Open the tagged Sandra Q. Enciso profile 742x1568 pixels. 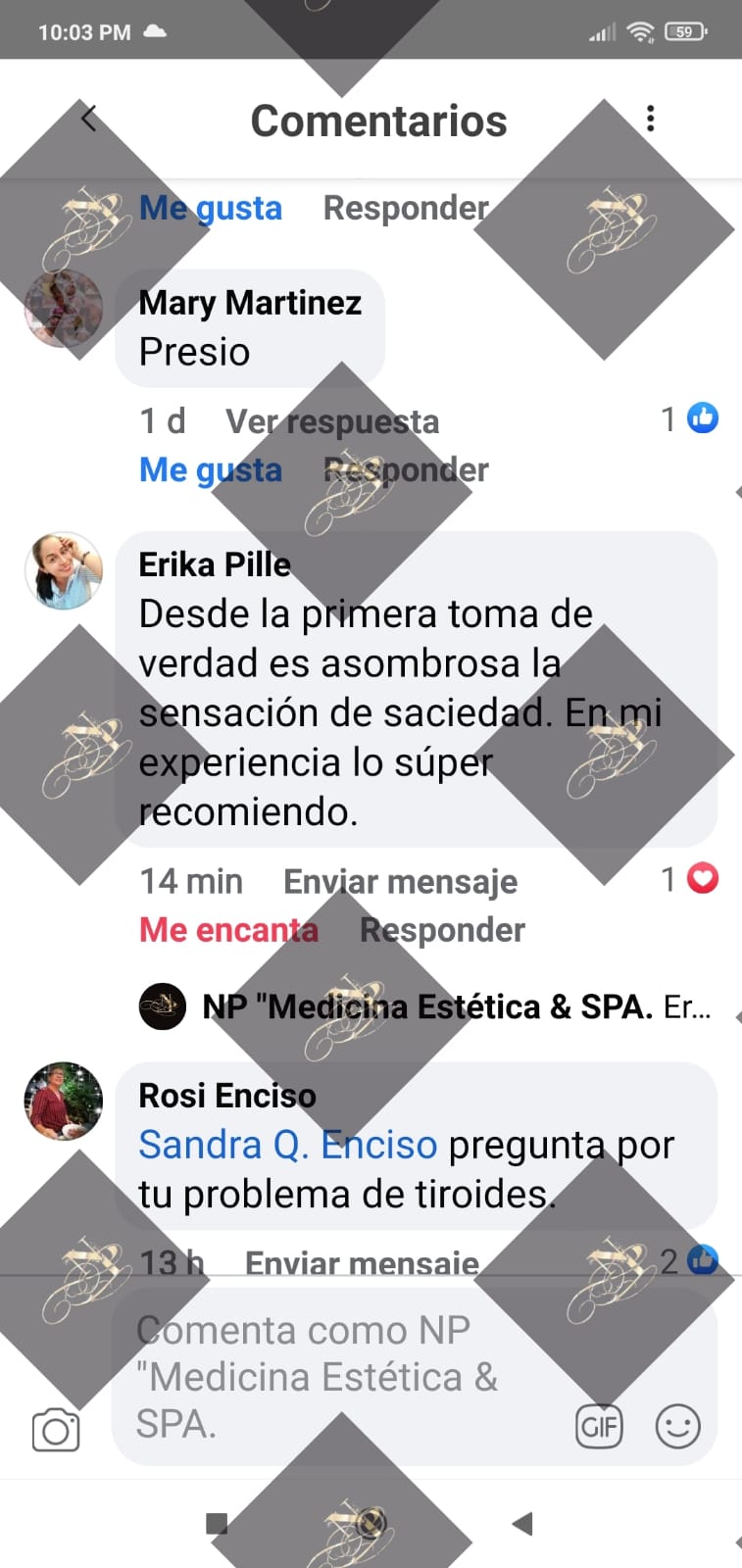[x=287, y=1145]
